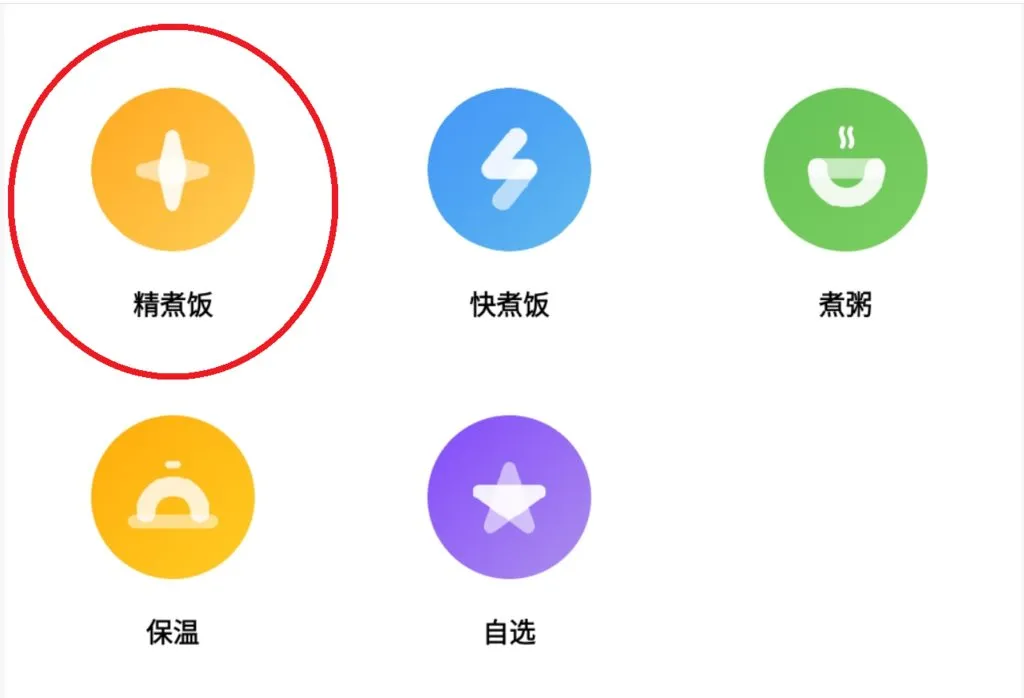Select the 精煮饭 cooking mode
The image size is (1024, 698).
173,168
